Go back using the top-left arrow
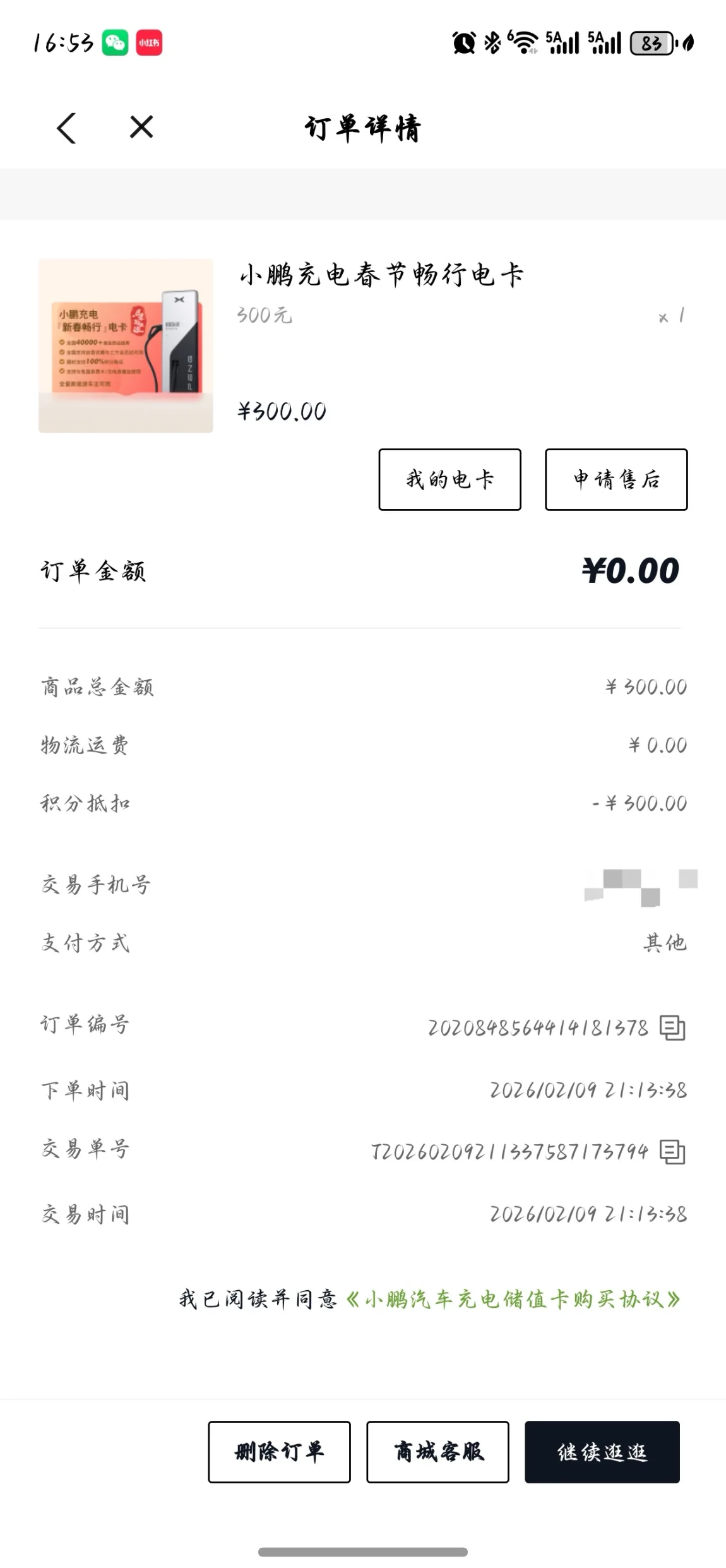Viewport: 726px width, 1568px height. [x=66, y=128]
